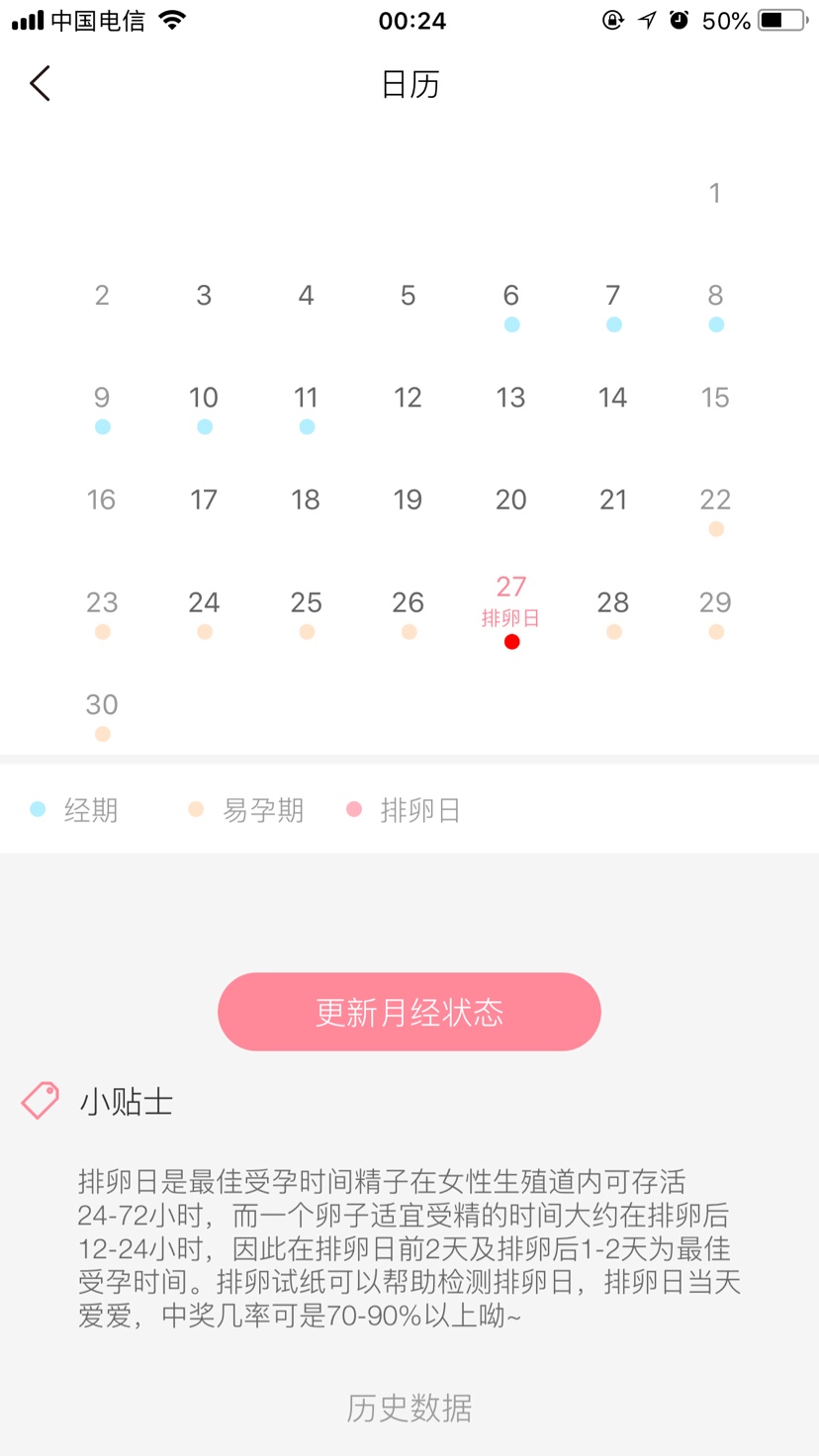Pick day 13 in the calendar

coord(510,399)
